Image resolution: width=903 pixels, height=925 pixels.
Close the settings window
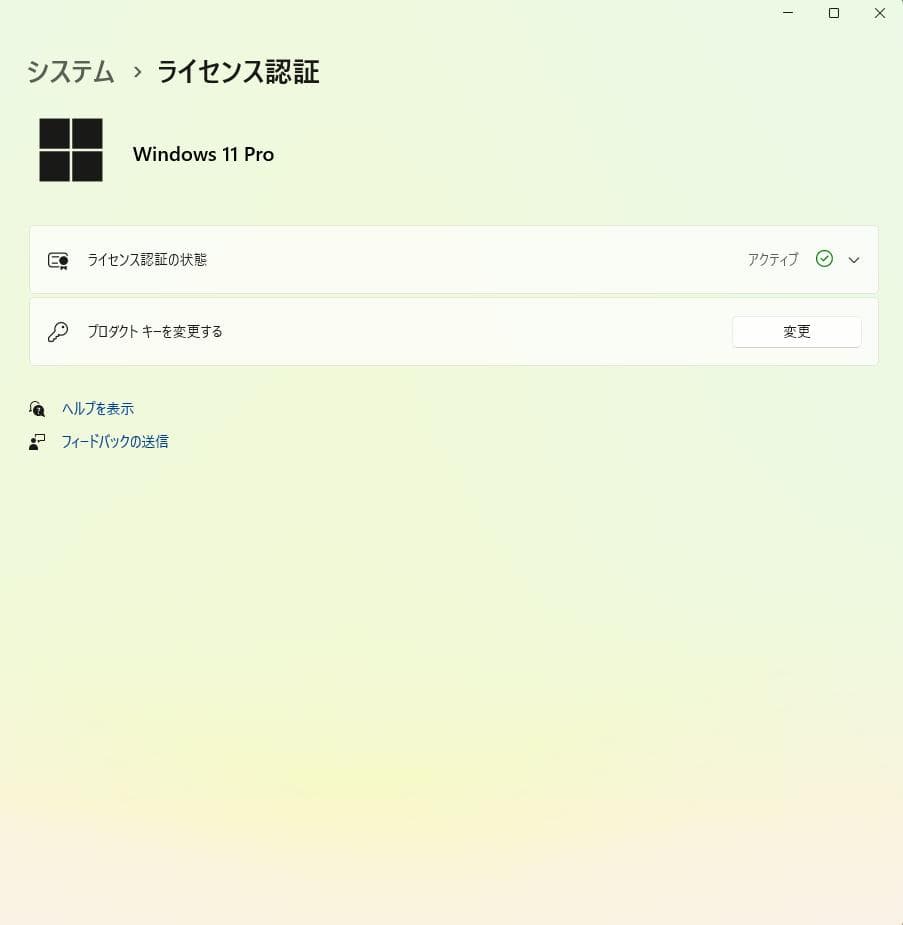coord(880,13)
